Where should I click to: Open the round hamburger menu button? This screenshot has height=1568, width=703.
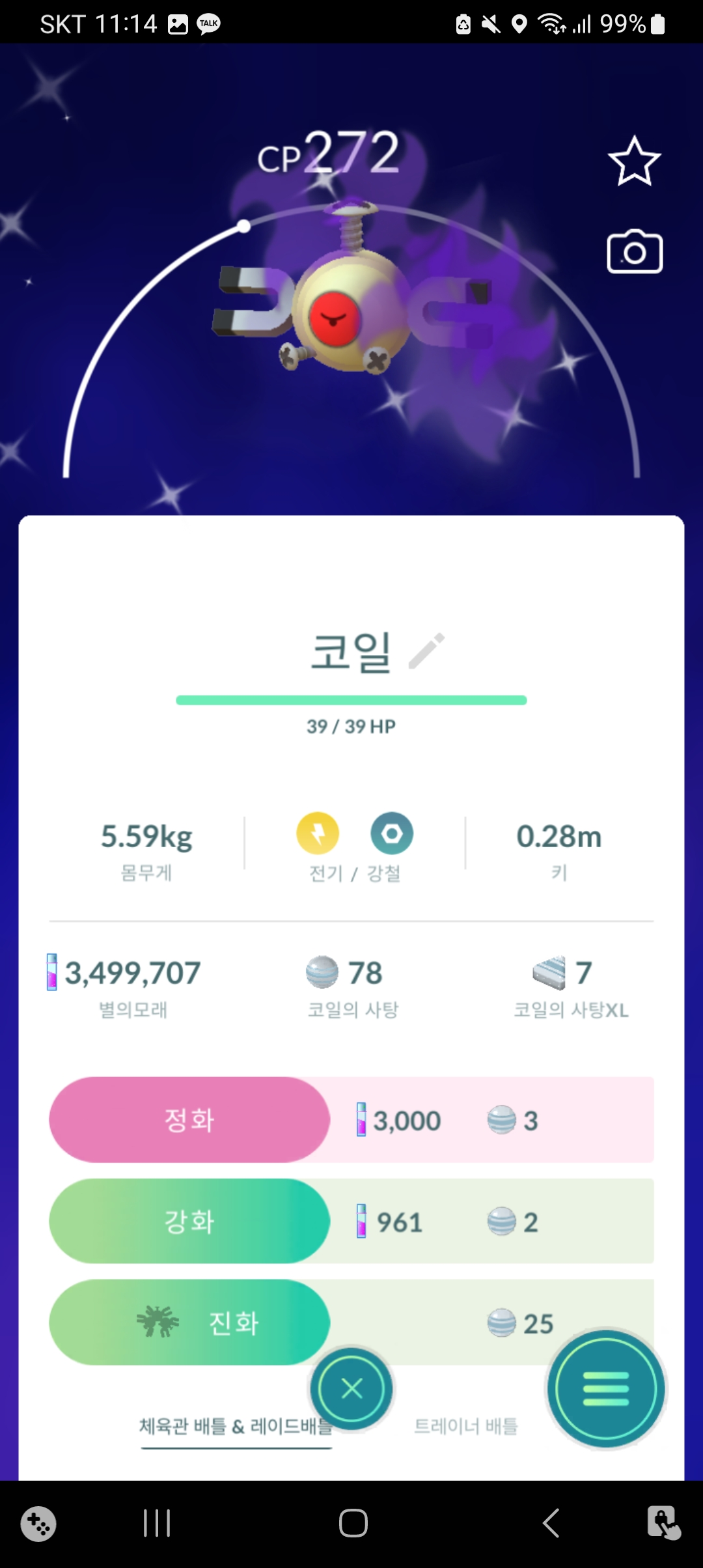605,1389
